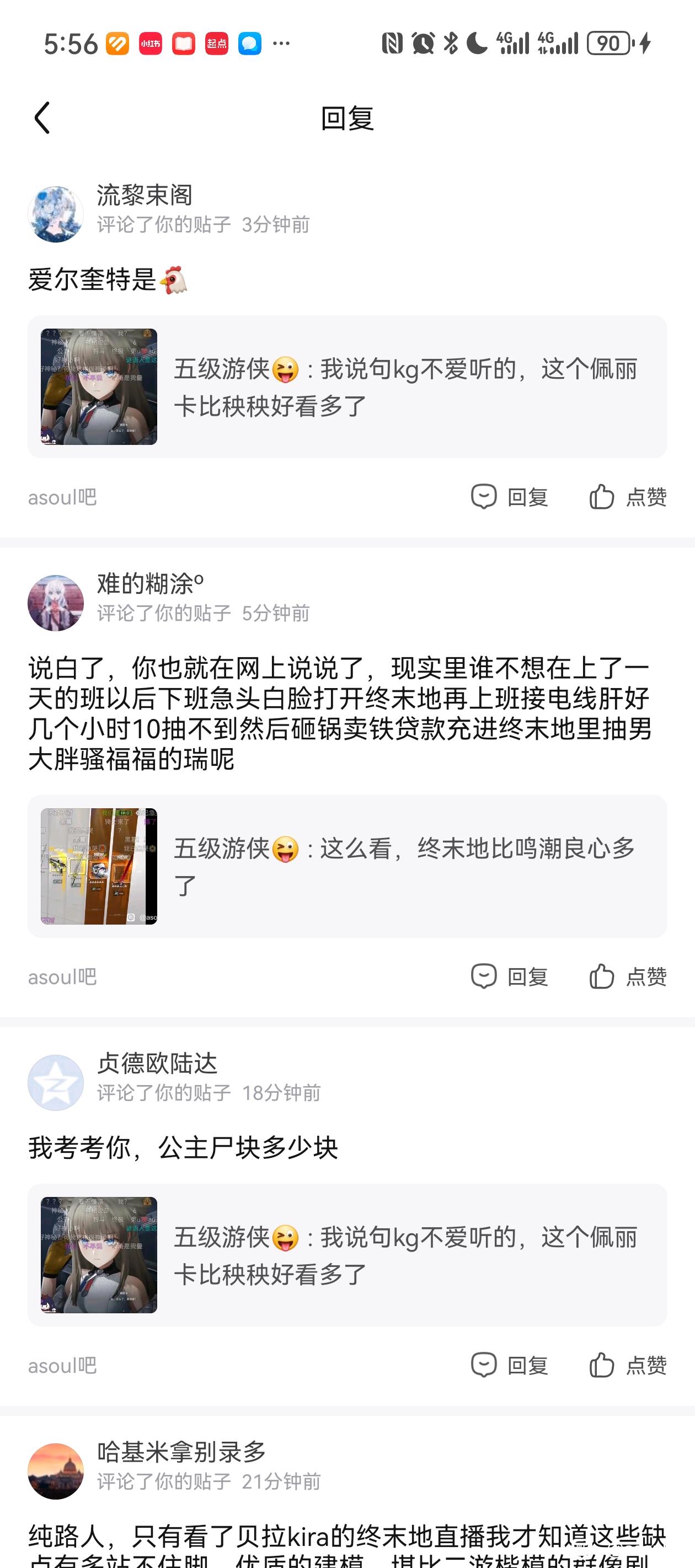The width and height of the screenshot is (695, 1568).
Task: Like 贞德欧陆达's comment
Action: pyautogui.click(x=627, y=1365)
